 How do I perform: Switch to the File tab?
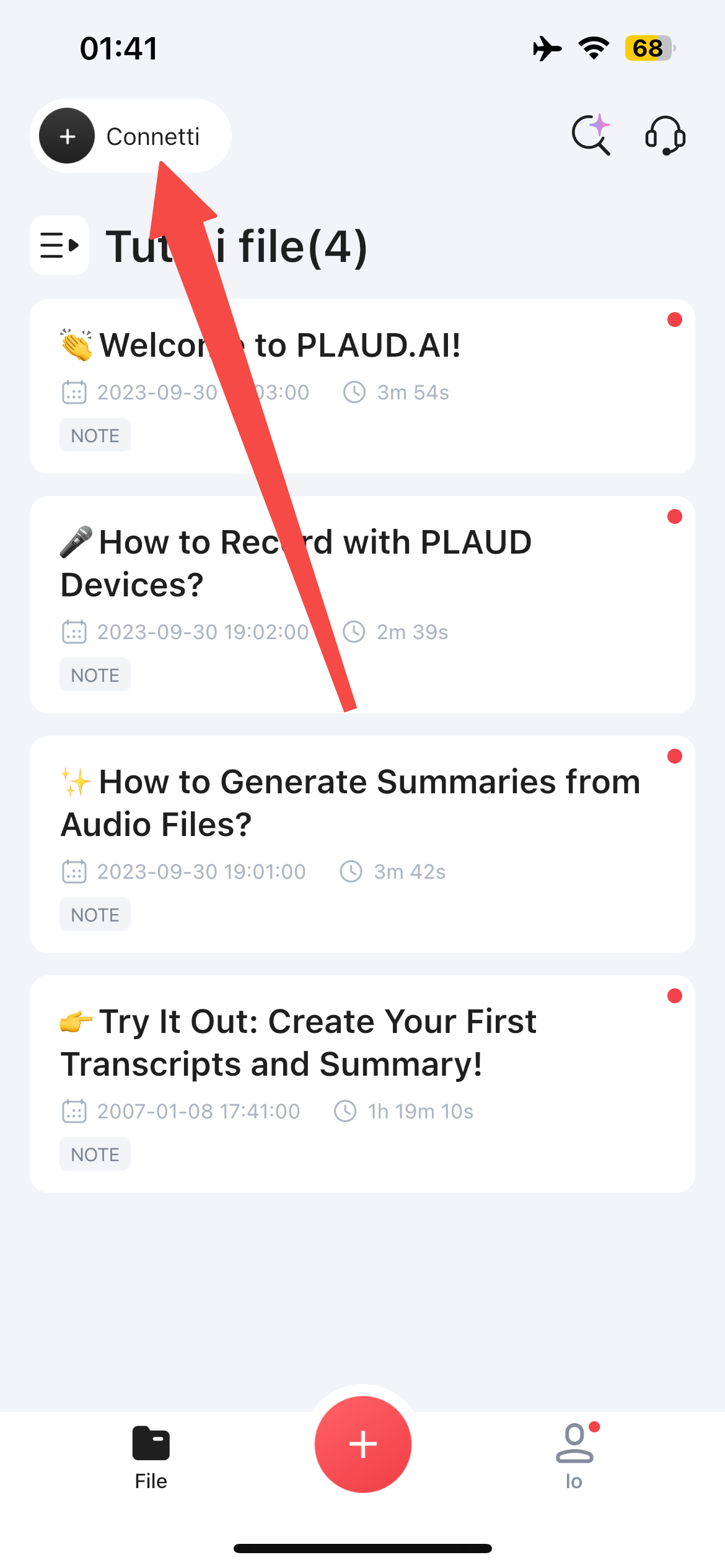pos(151,1457)
